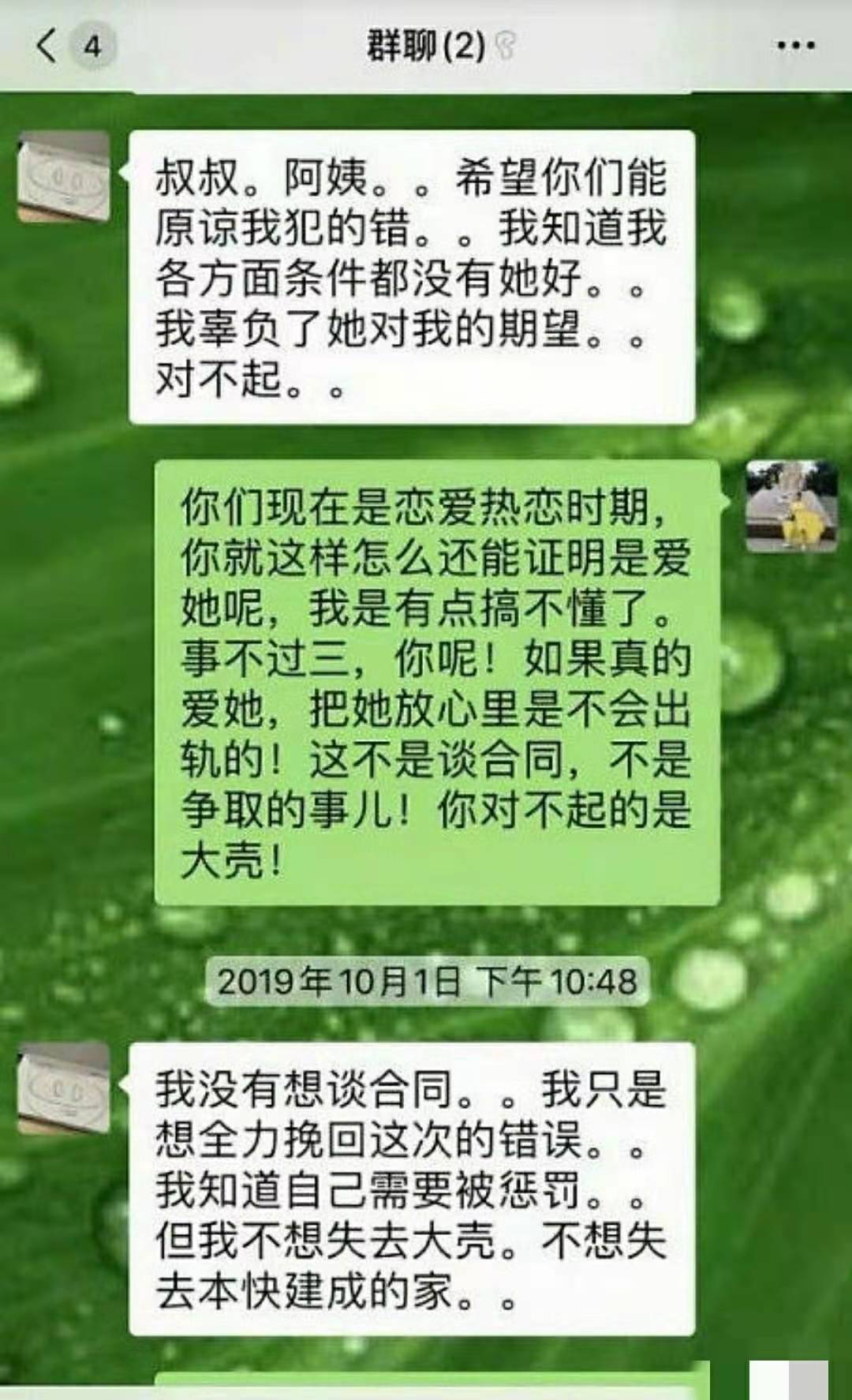Viewport: 852px width, 1400px height.
Task: Tap the timestamp 2019年10月1日 下午10:48
Action: click(430, 981)
